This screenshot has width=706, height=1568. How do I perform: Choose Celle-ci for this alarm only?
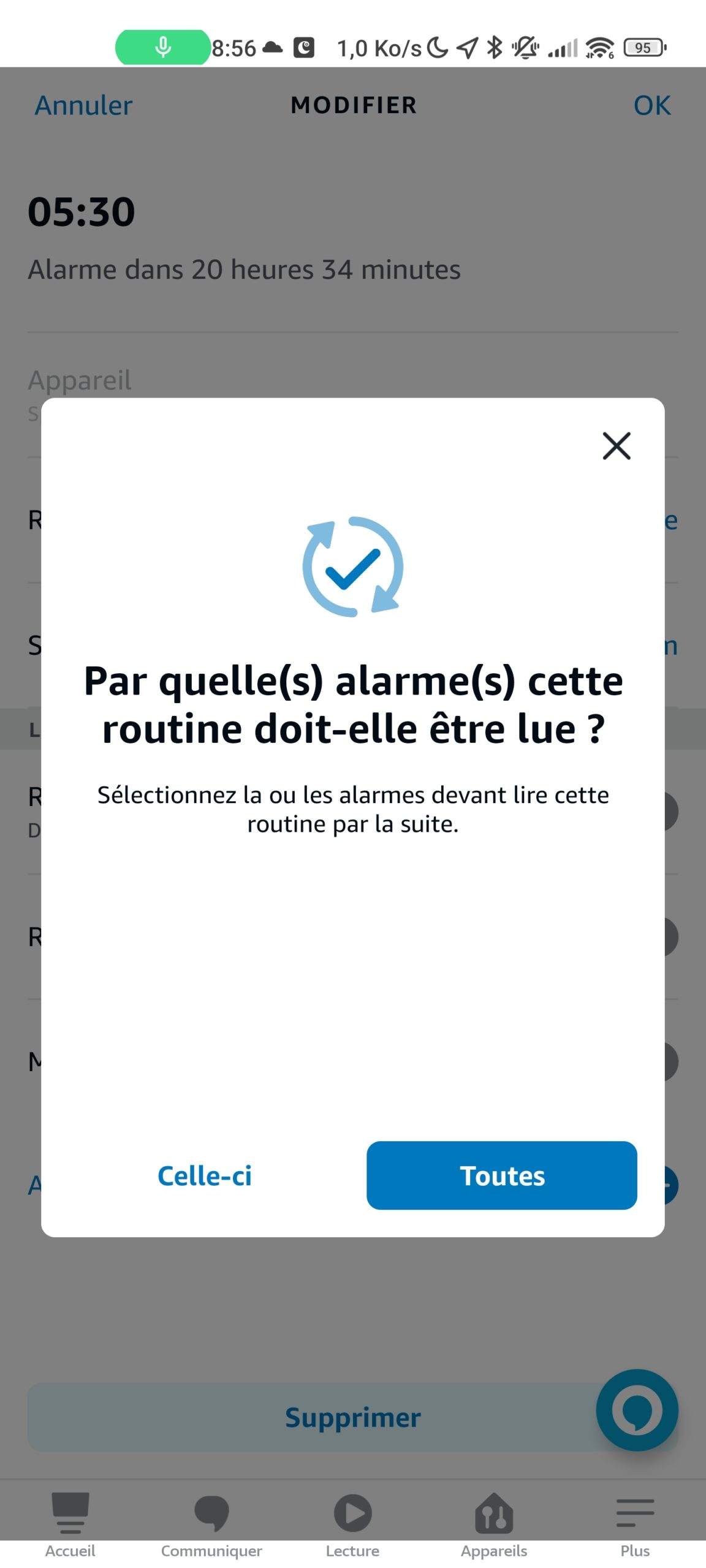click(x=205, y=1175)
